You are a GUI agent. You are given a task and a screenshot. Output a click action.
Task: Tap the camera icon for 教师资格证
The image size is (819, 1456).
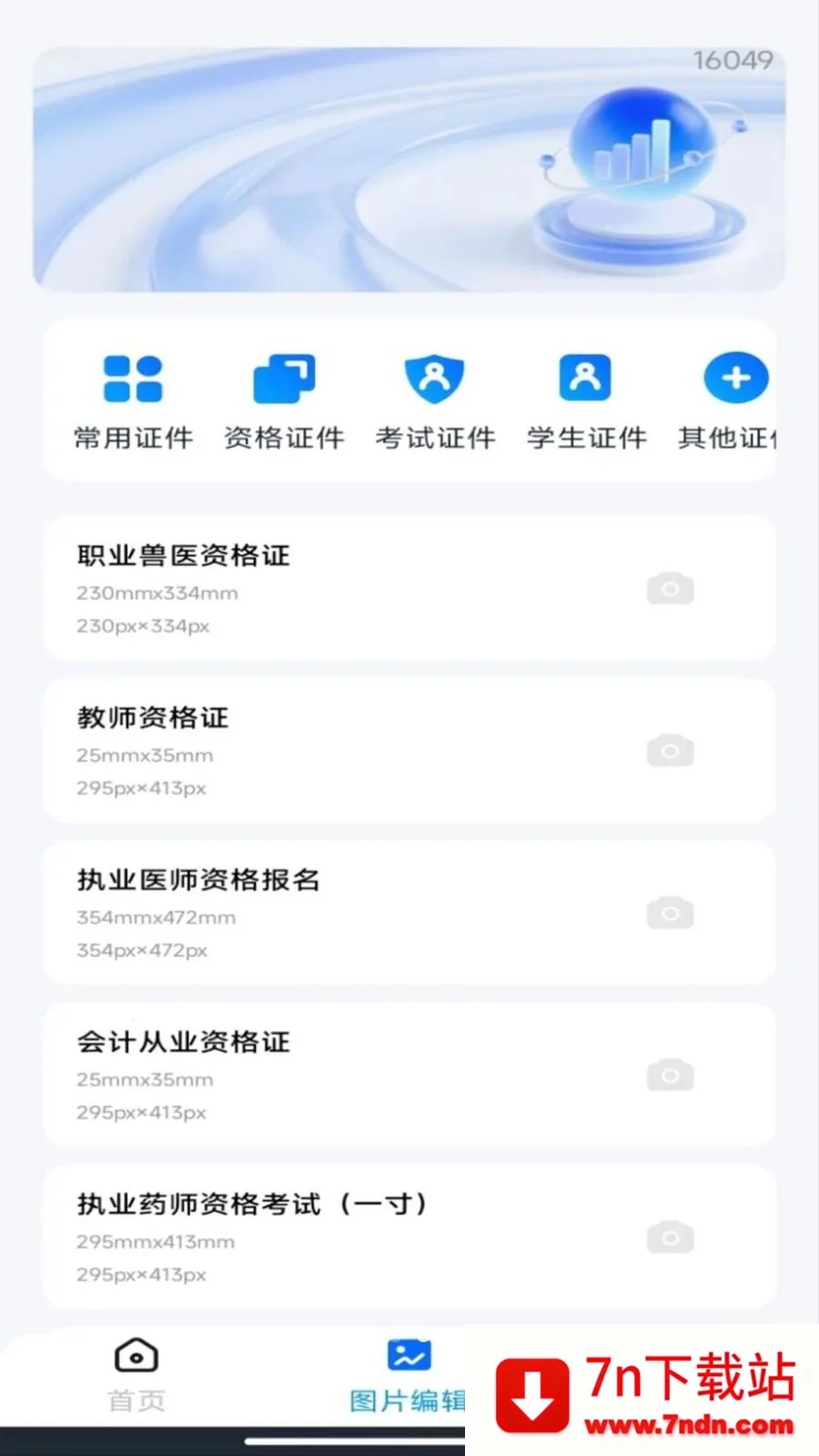[x=670, y=751]
